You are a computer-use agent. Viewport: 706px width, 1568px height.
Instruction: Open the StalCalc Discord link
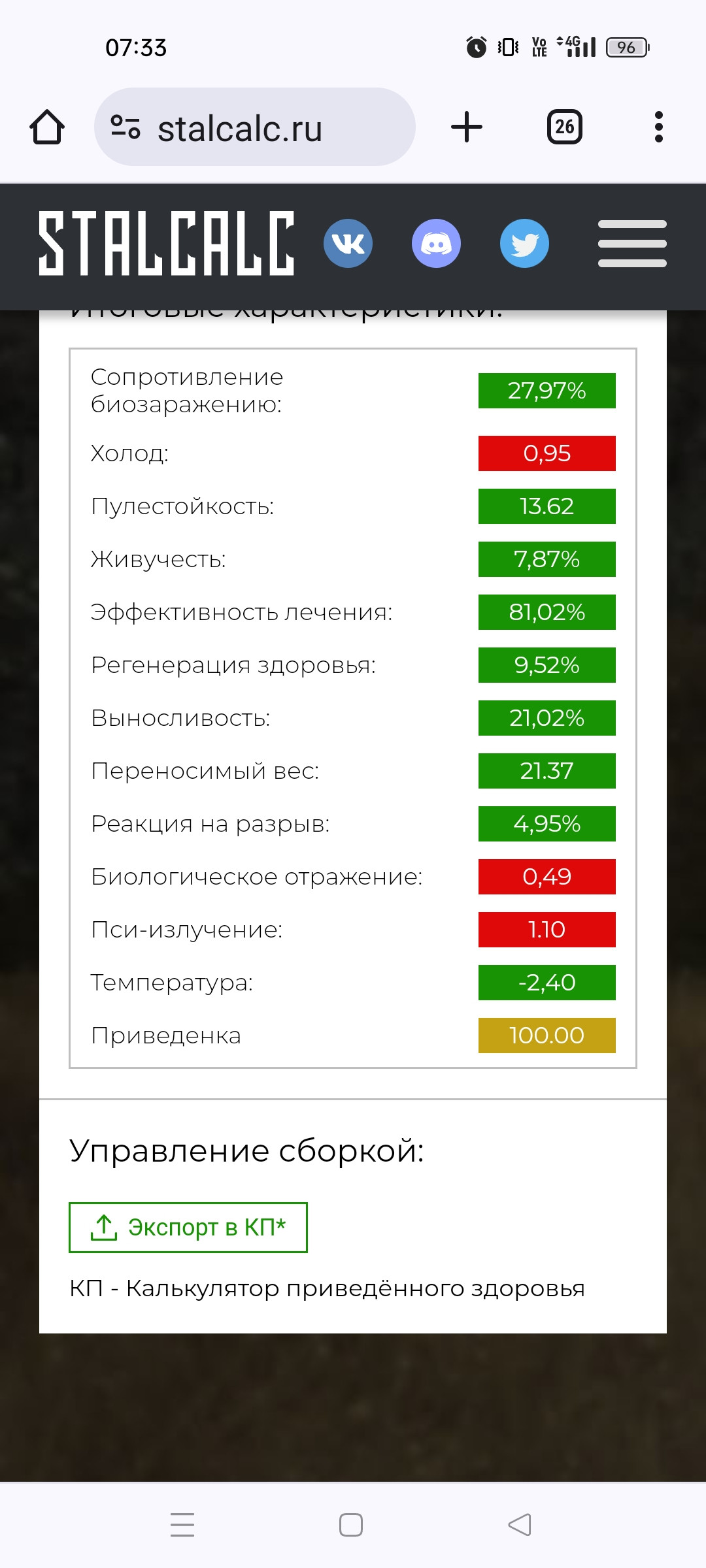coord(437,243)
